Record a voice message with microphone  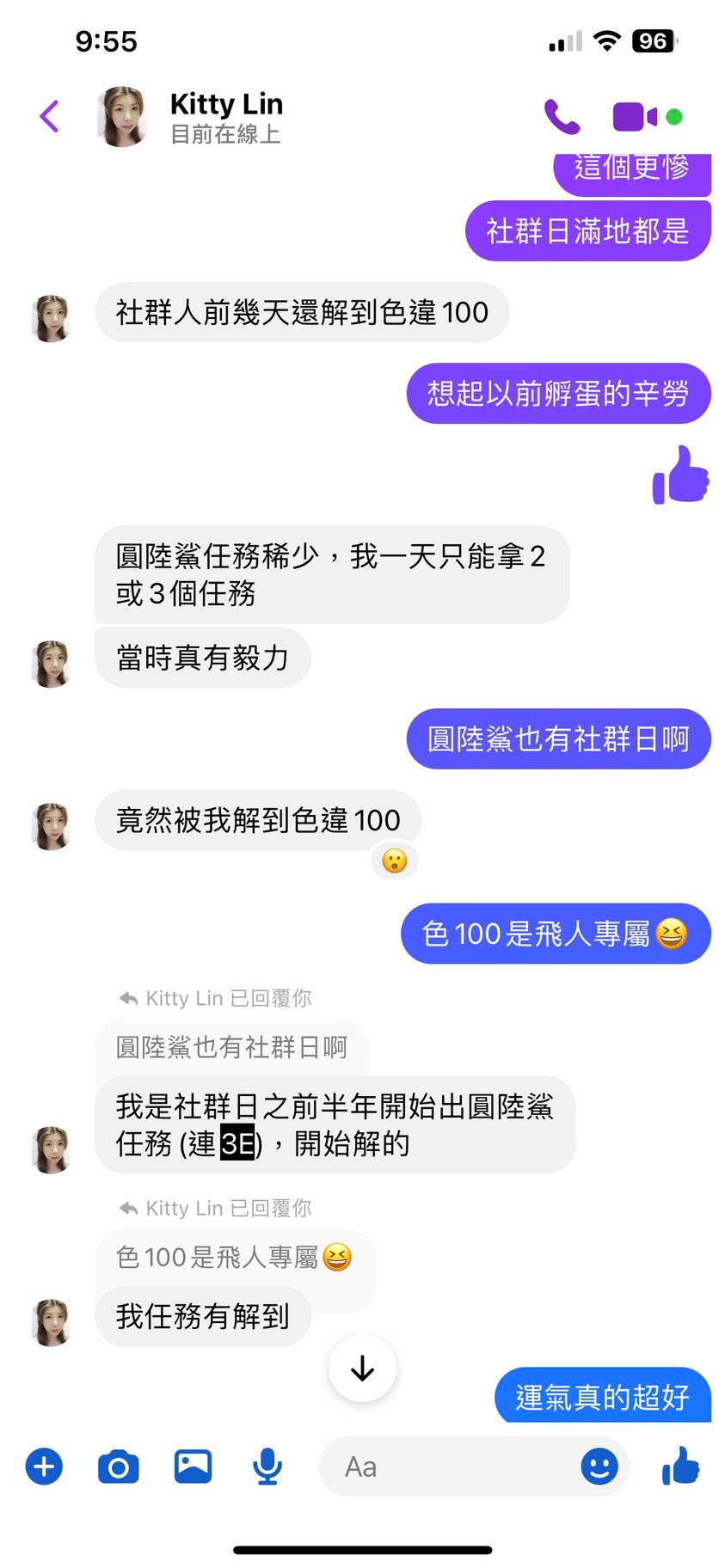[x=267, y=1467]
